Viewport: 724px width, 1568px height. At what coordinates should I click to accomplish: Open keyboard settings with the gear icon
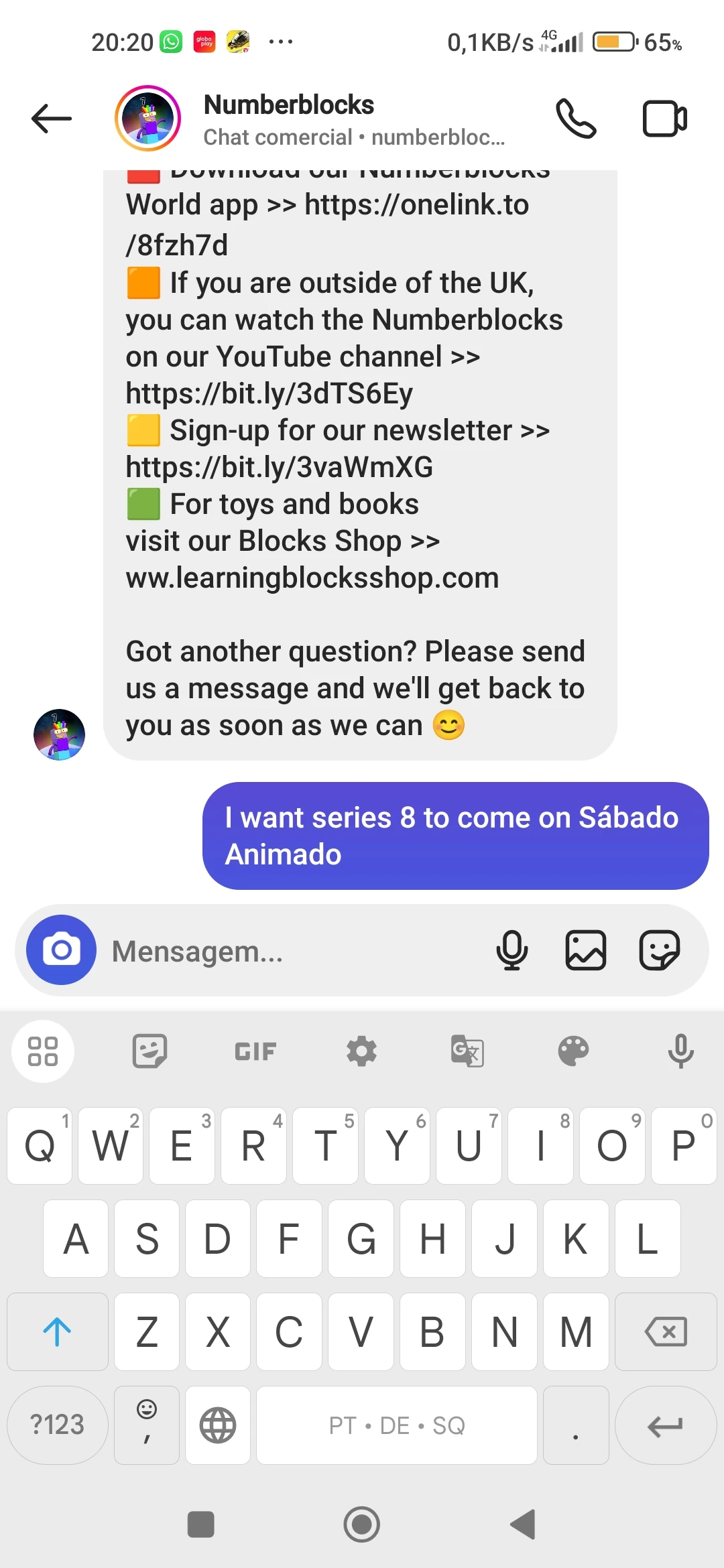click(361, 1051)
